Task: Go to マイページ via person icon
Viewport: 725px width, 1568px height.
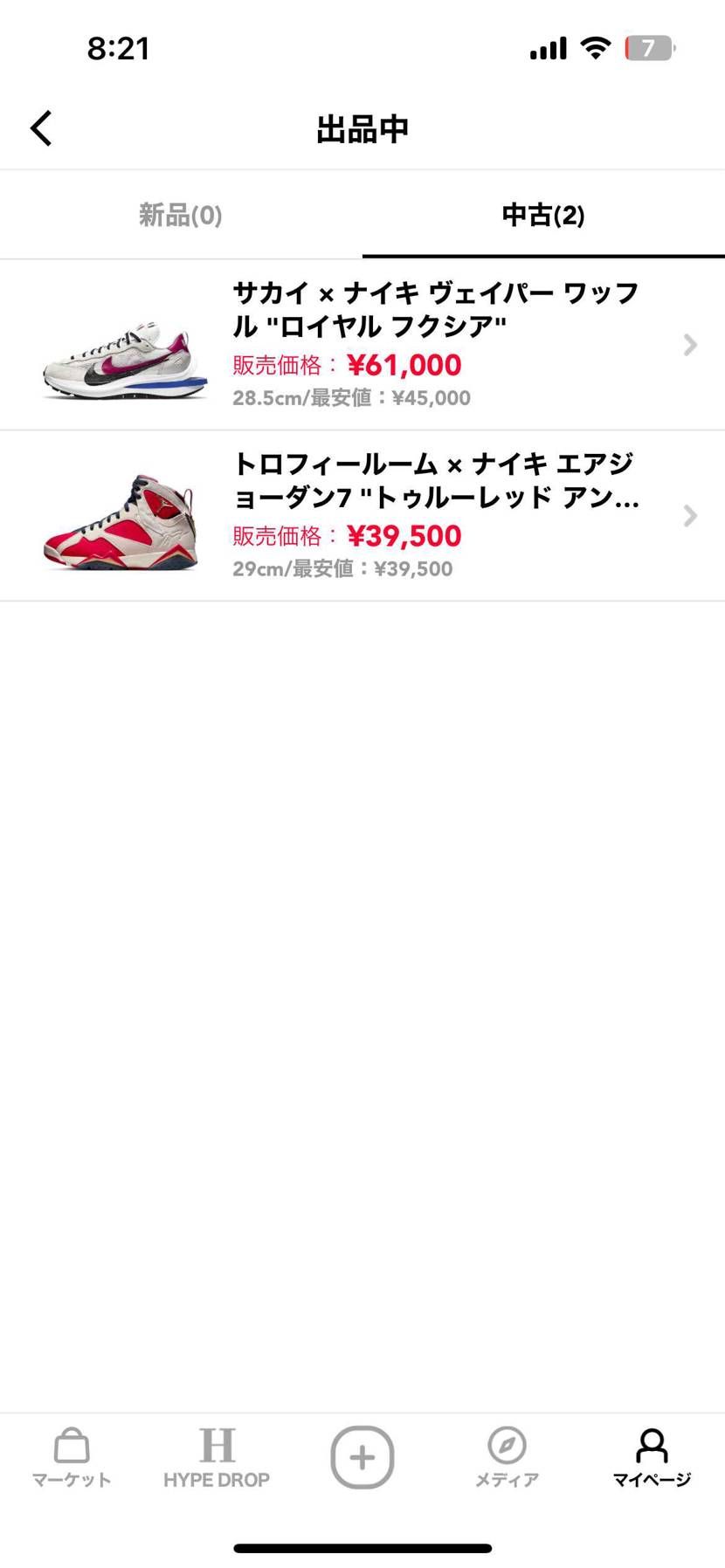Action: coord(652,1456)
